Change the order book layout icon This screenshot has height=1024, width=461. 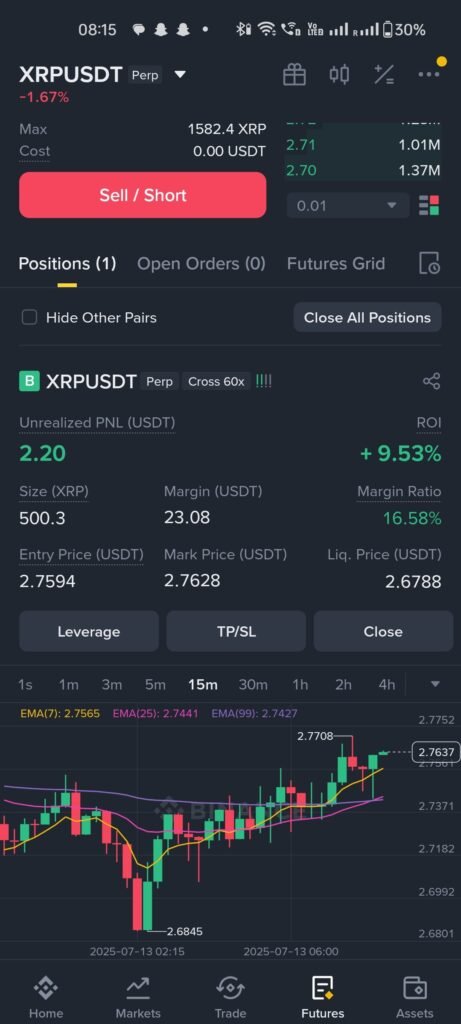pos(429,205)
